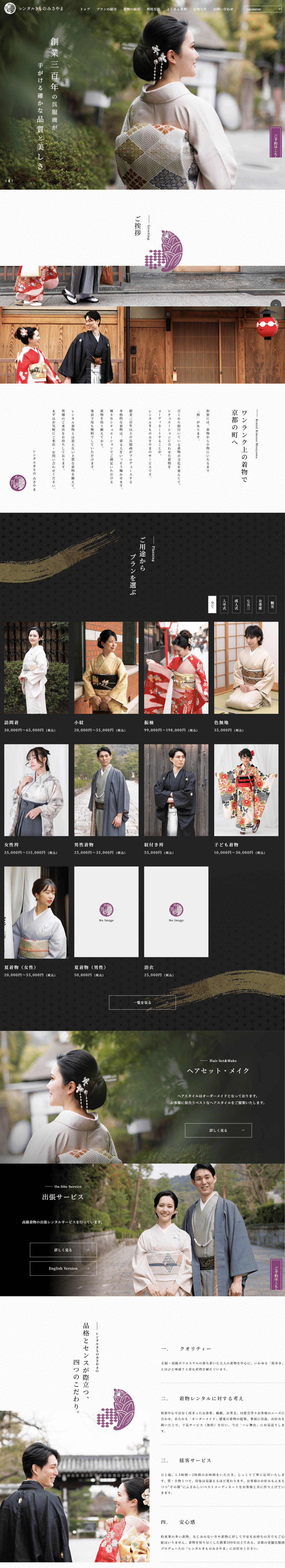The height and width of the screenshot is (1568, 285).
Task: Open the よくある質問 page
Action: pyautogui.click(x=177, y=9)
